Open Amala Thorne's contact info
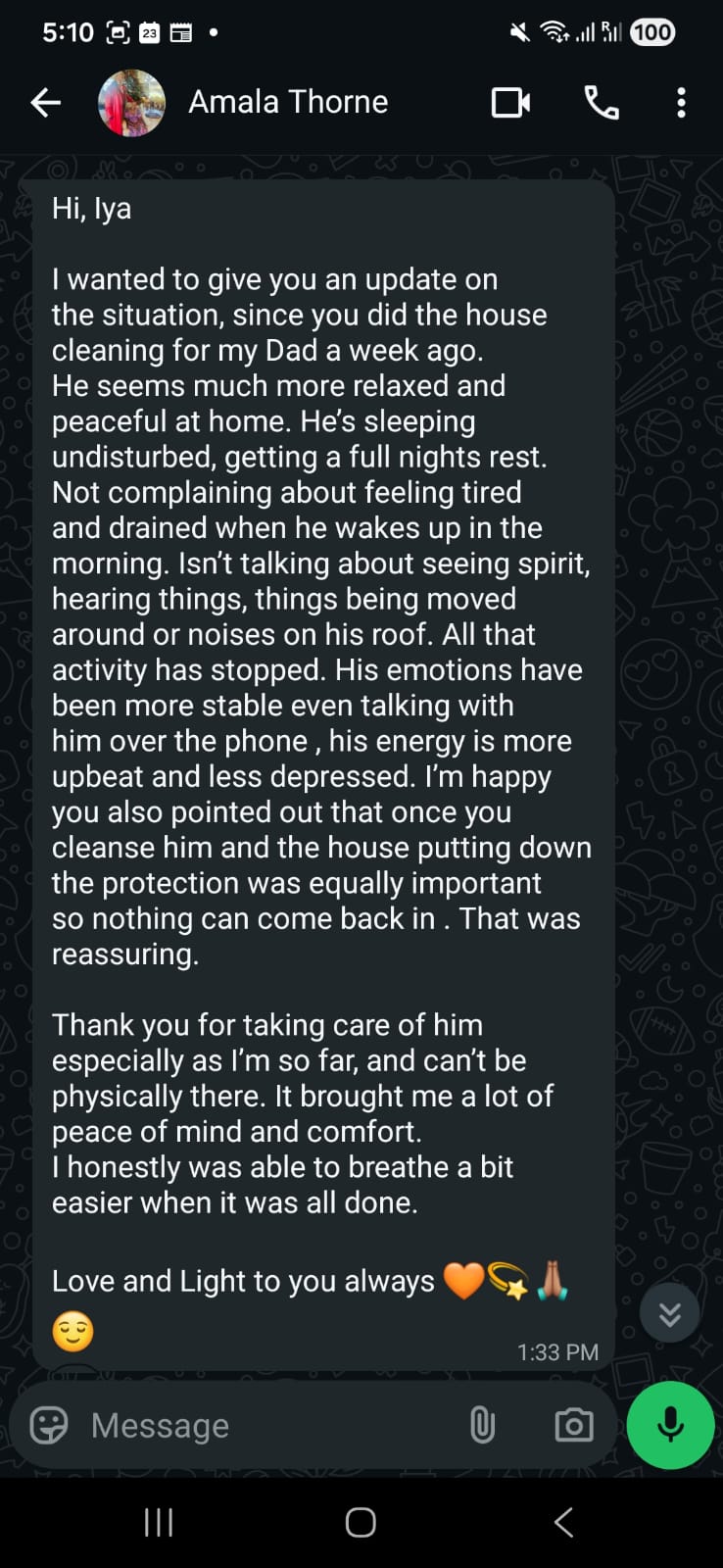 (x=288, y=102)
